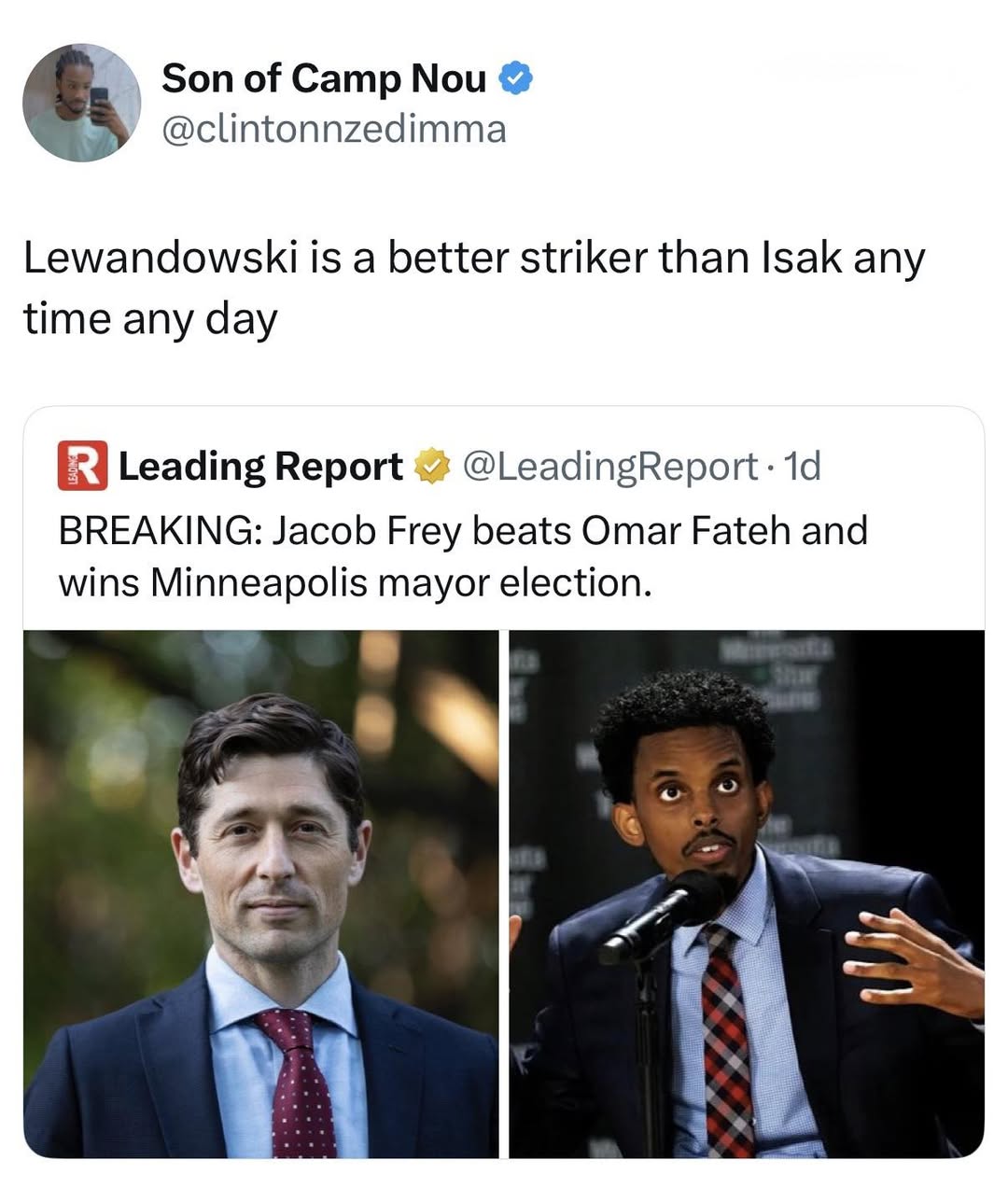Open the @clintonnzedimma profile handle
The height and width of the screenshot is (1202, 1008).
coord(333,130)
